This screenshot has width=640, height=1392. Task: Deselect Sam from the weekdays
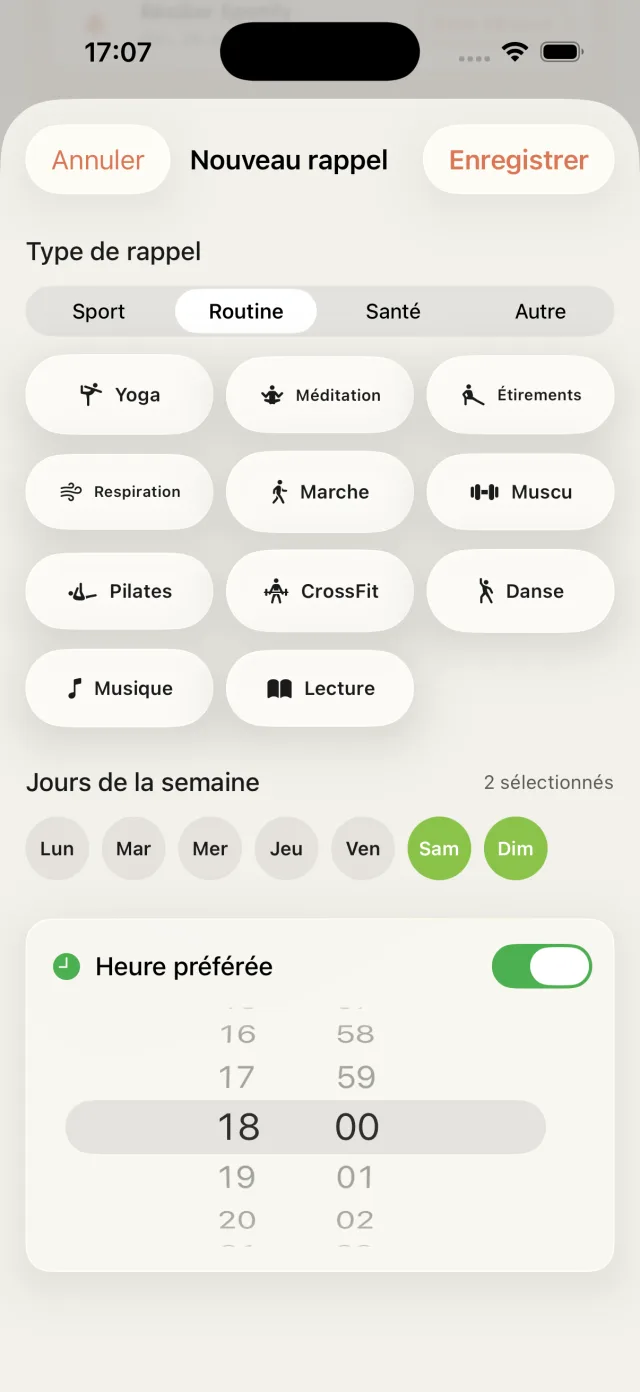[x=439, y=849]
